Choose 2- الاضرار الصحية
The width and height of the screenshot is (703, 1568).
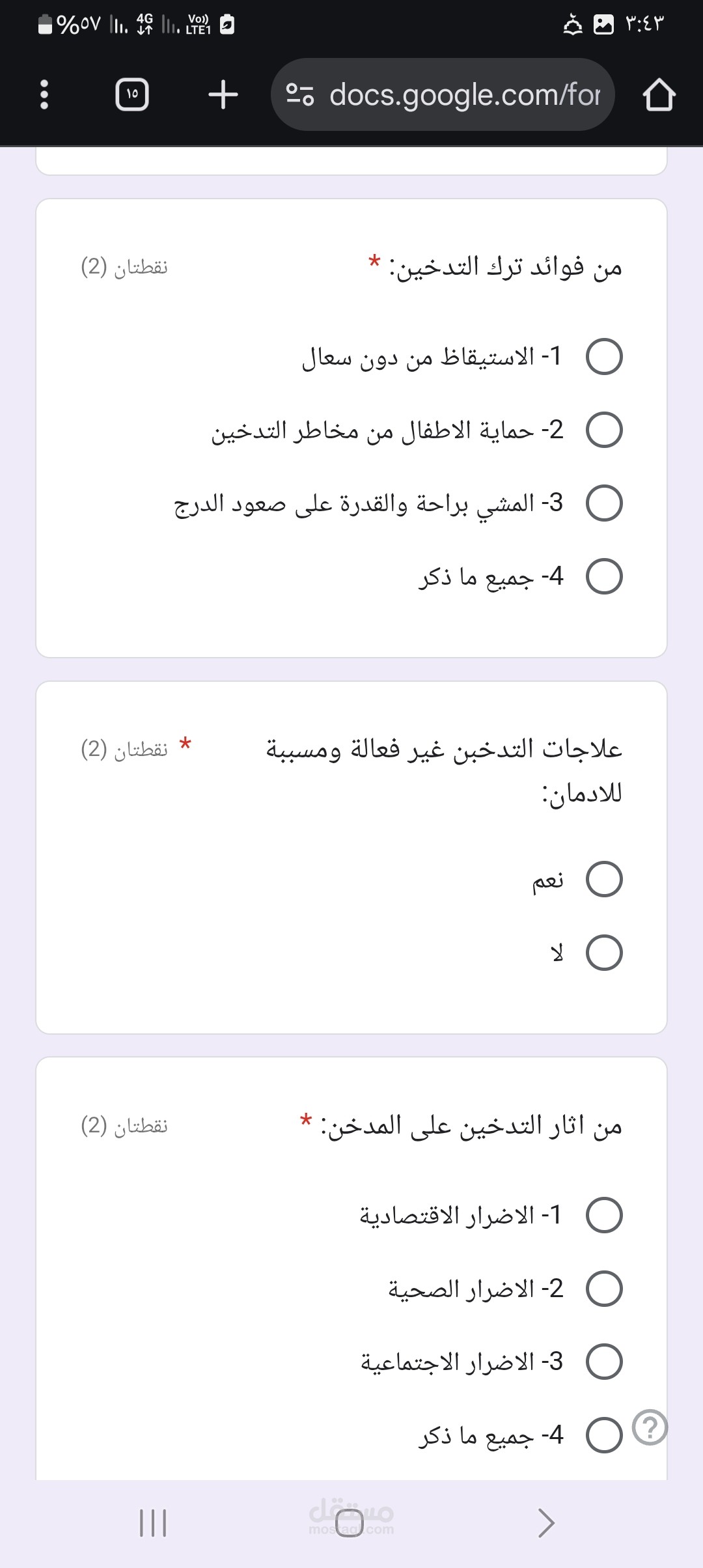pyautogui.click(x=604, y=1289)
